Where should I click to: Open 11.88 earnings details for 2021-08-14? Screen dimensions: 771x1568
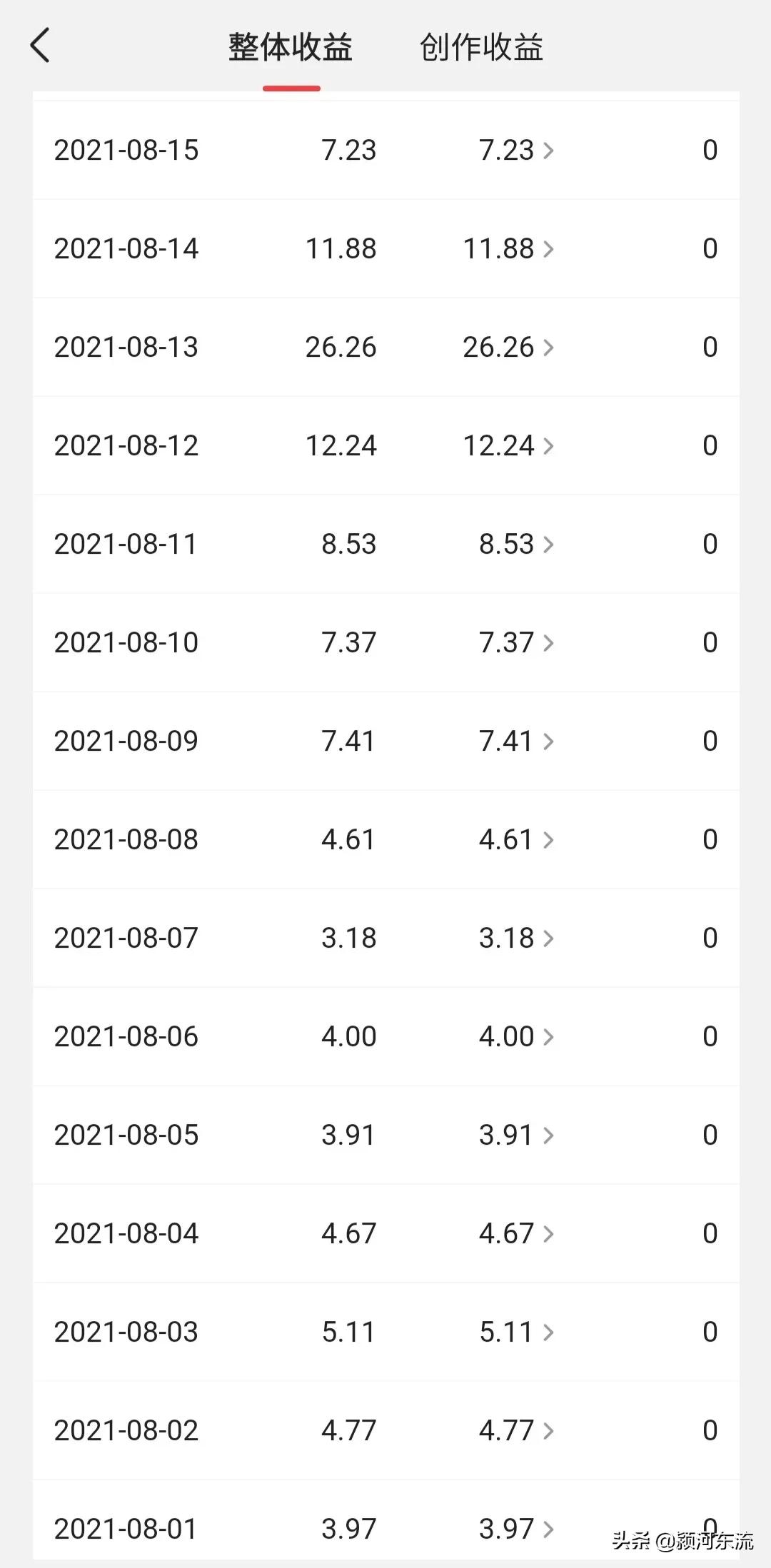coord(508,248)
